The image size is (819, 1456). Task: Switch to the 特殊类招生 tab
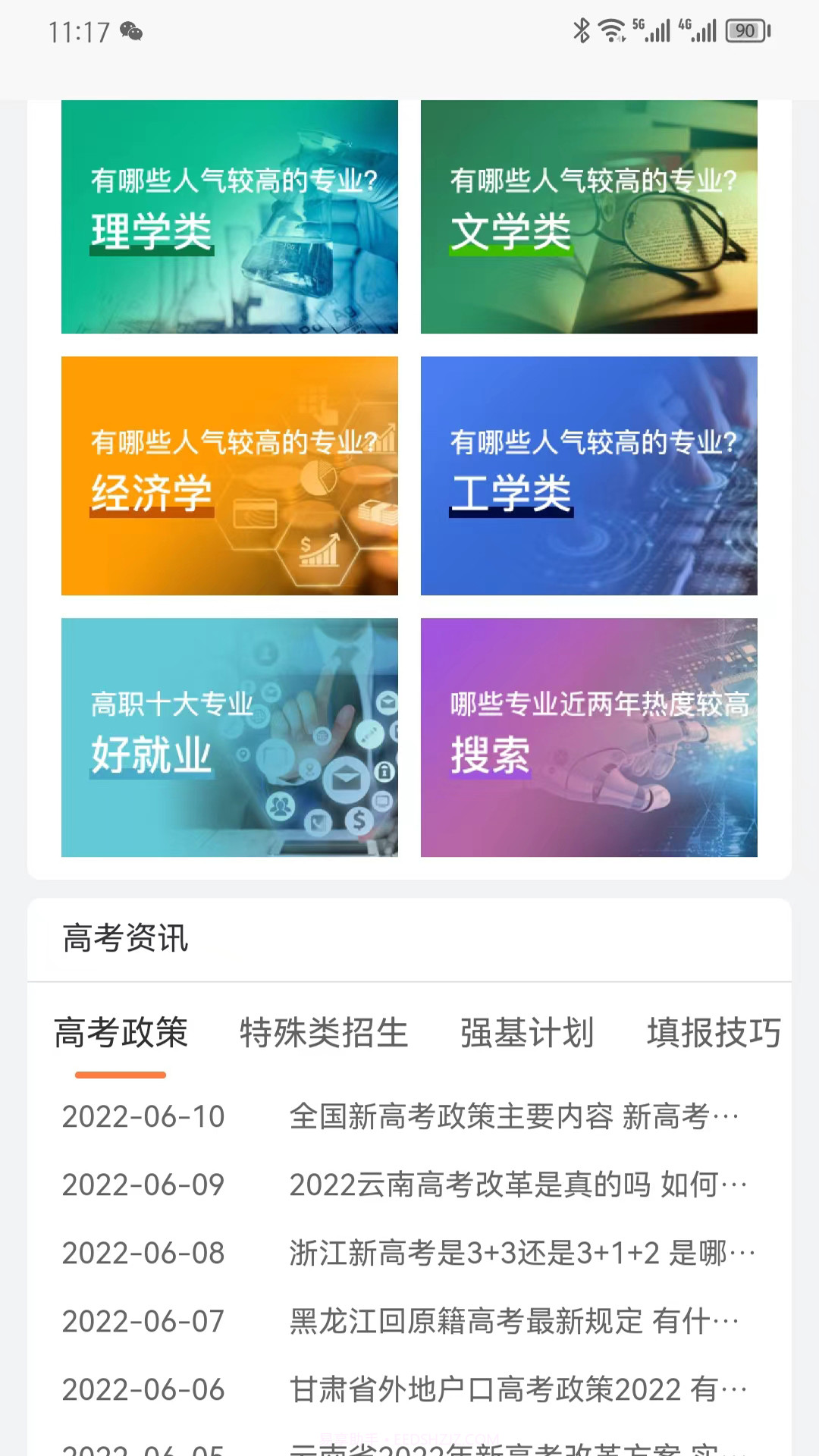(323, 1034)
